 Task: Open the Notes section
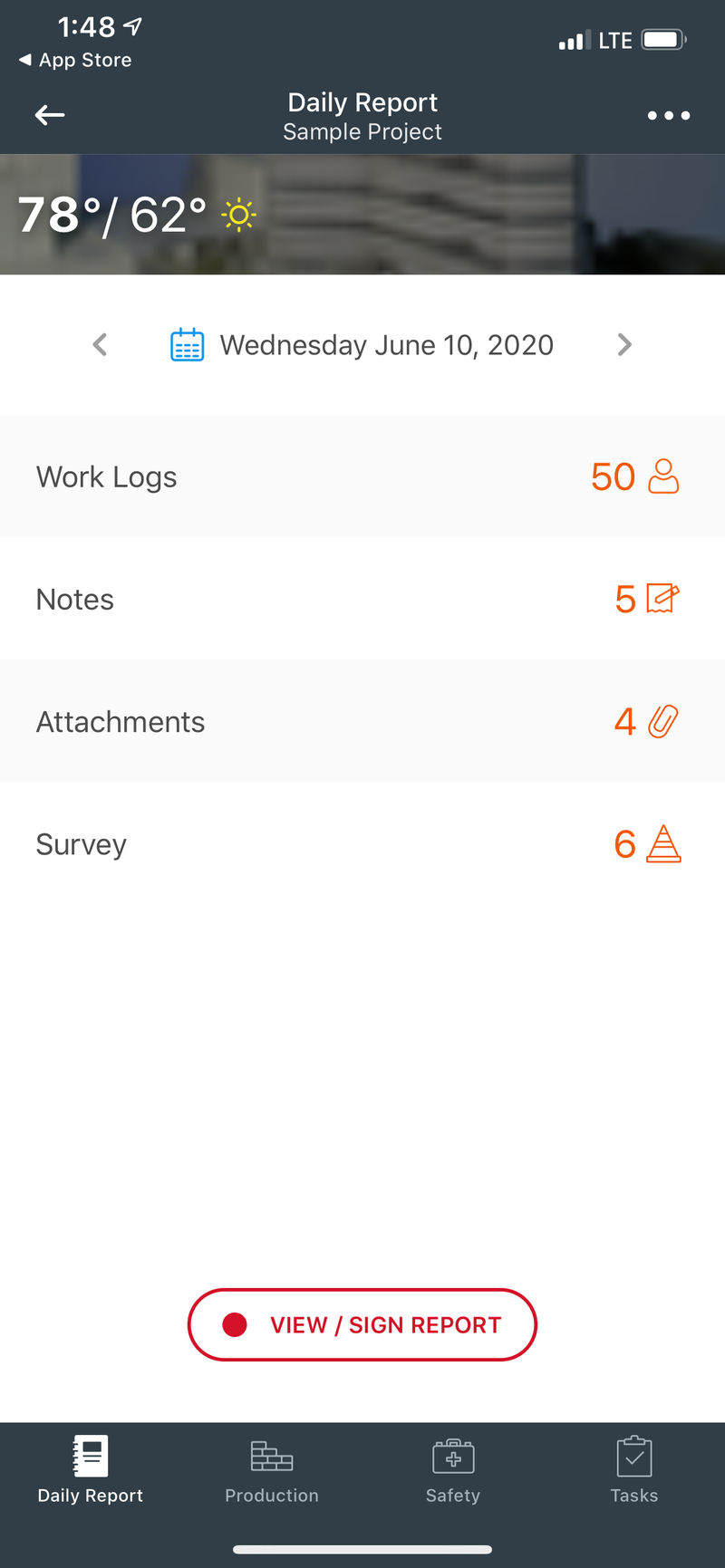[362, 599]
